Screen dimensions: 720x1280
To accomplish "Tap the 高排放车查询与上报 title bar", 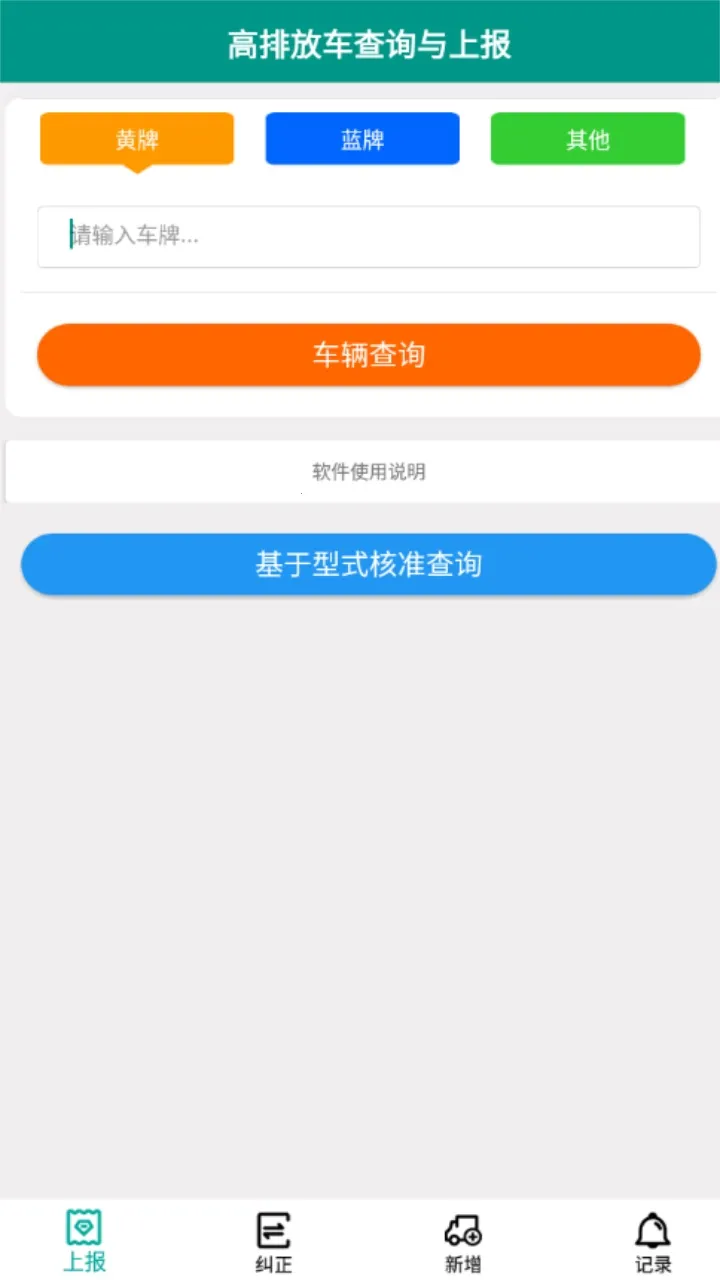I will [368, 42].
